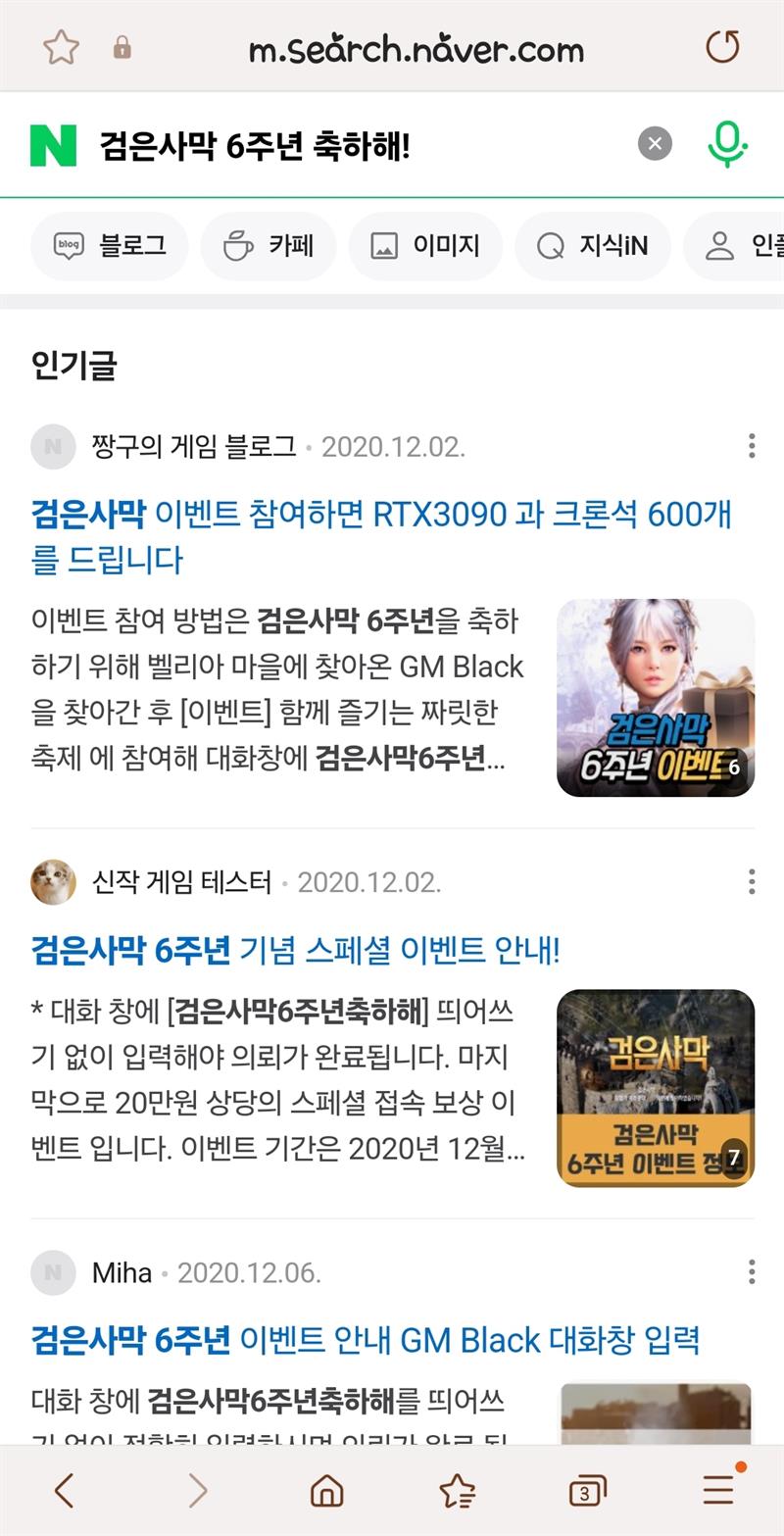This screenshot has width=784, height=1536.
Task: Open the browser tabs switcher
Action: click(x=587, y=1492)
